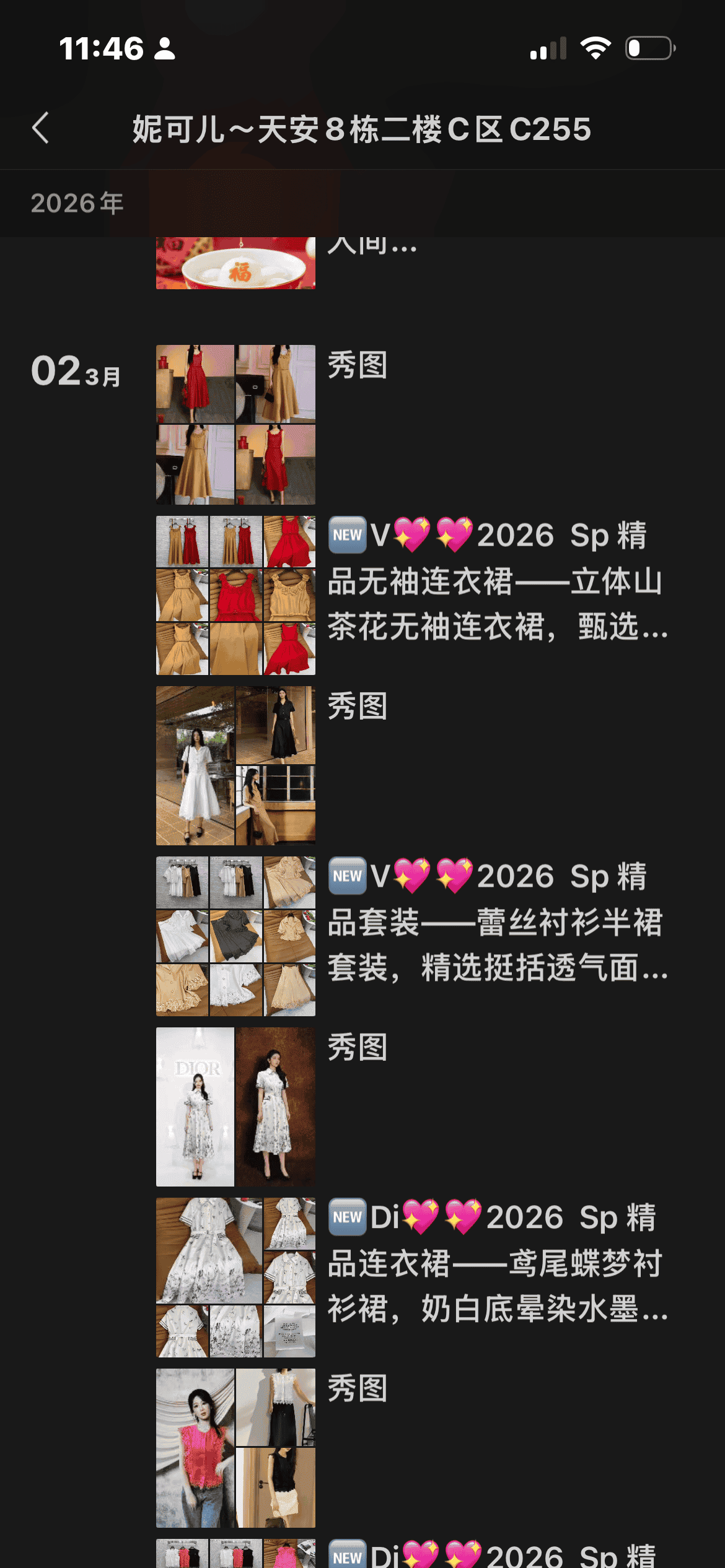Open the 鸢尾蝶梦衬衫裙 post
Viewport: 725px width, 1568px height.
pos(497,1263)
